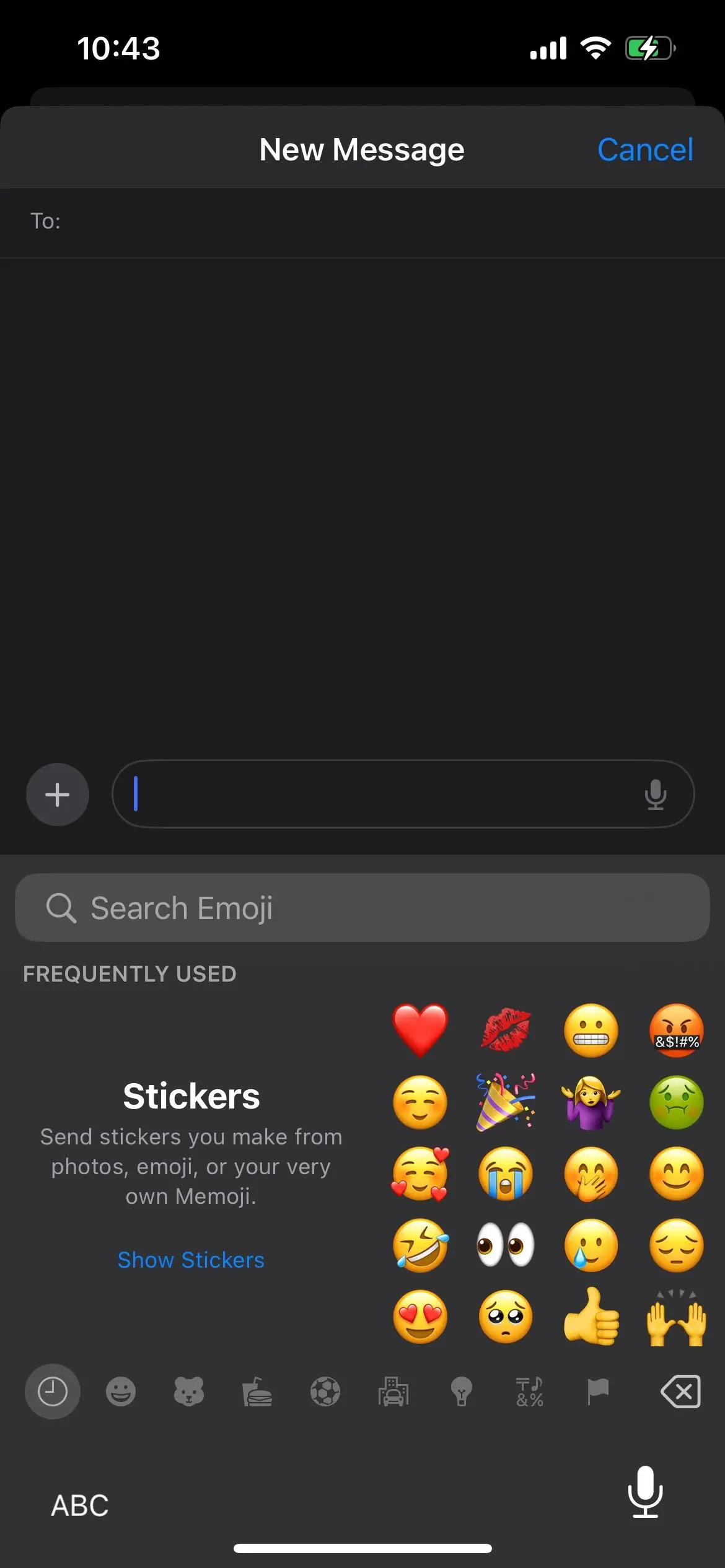Screen dimensions: 725x1568
Task: Switch to animals emoji category
Action: pos(189,1392)
